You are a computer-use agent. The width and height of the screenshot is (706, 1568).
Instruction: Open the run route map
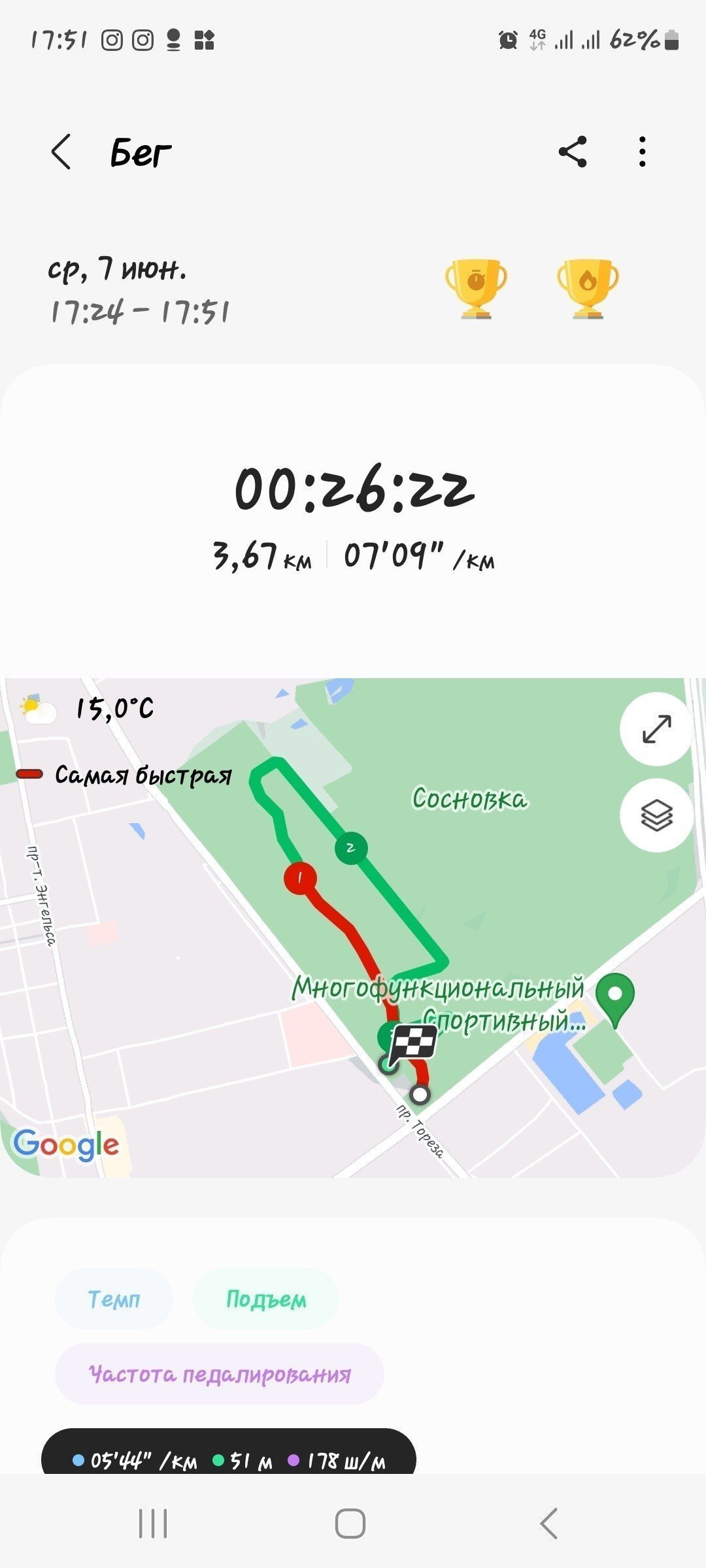pyautogui.click(x=353, y=928)
